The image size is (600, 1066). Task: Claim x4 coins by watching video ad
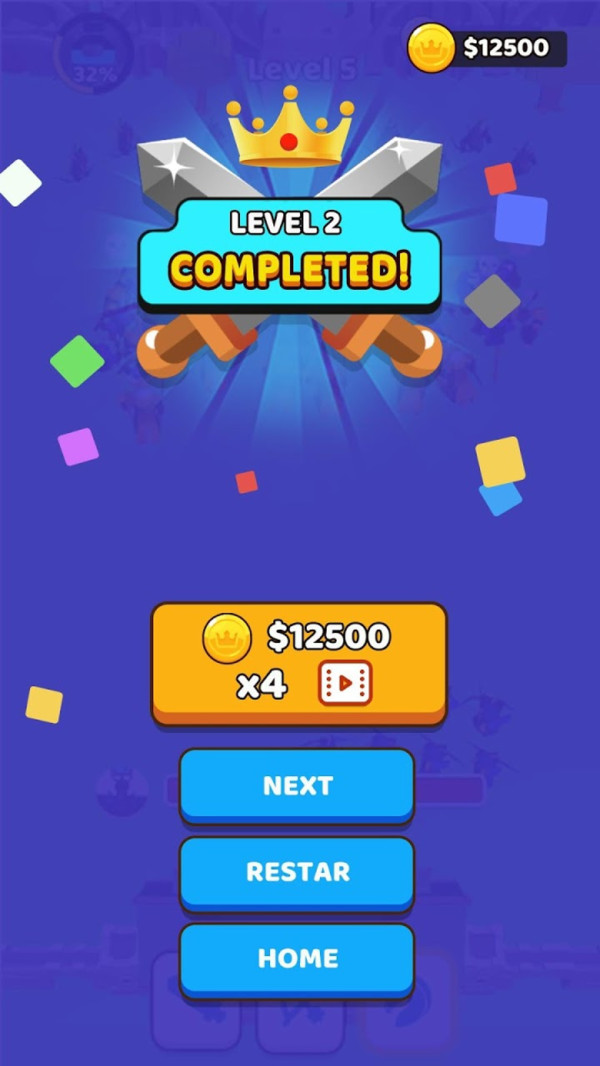tap(298, 660)
